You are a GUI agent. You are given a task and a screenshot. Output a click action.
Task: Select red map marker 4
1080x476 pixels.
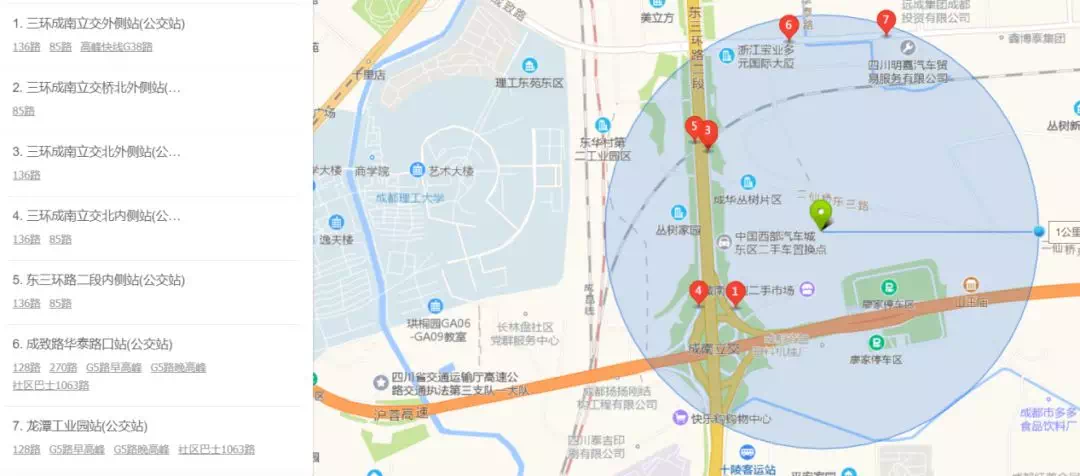pos(699,292)
